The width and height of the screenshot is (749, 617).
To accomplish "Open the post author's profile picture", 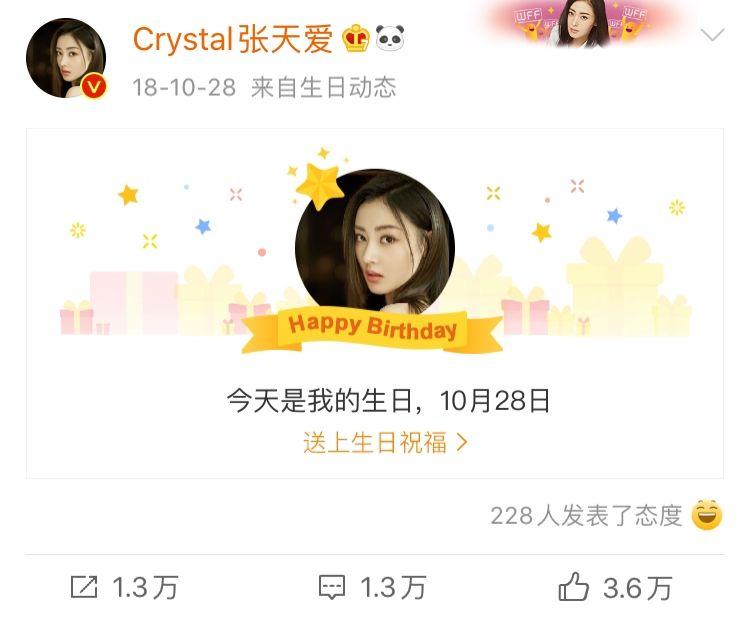I will coord(65,58).
